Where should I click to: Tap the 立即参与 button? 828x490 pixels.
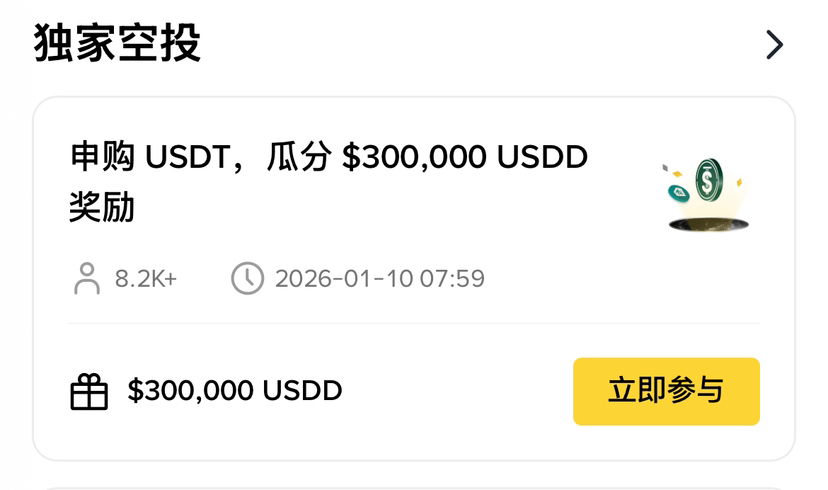pos(666,391)
